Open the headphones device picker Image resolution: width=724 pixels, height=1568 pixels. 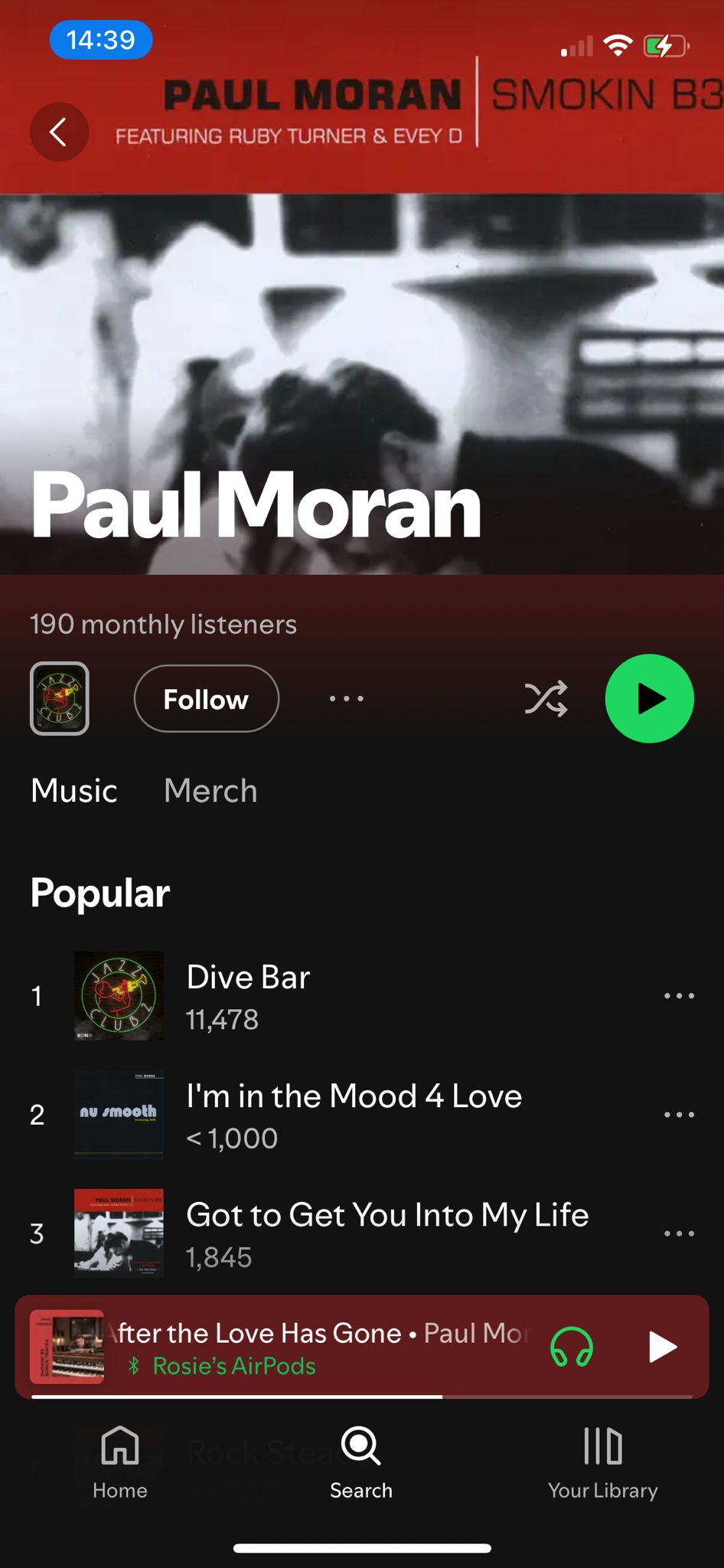point(572,1347)
